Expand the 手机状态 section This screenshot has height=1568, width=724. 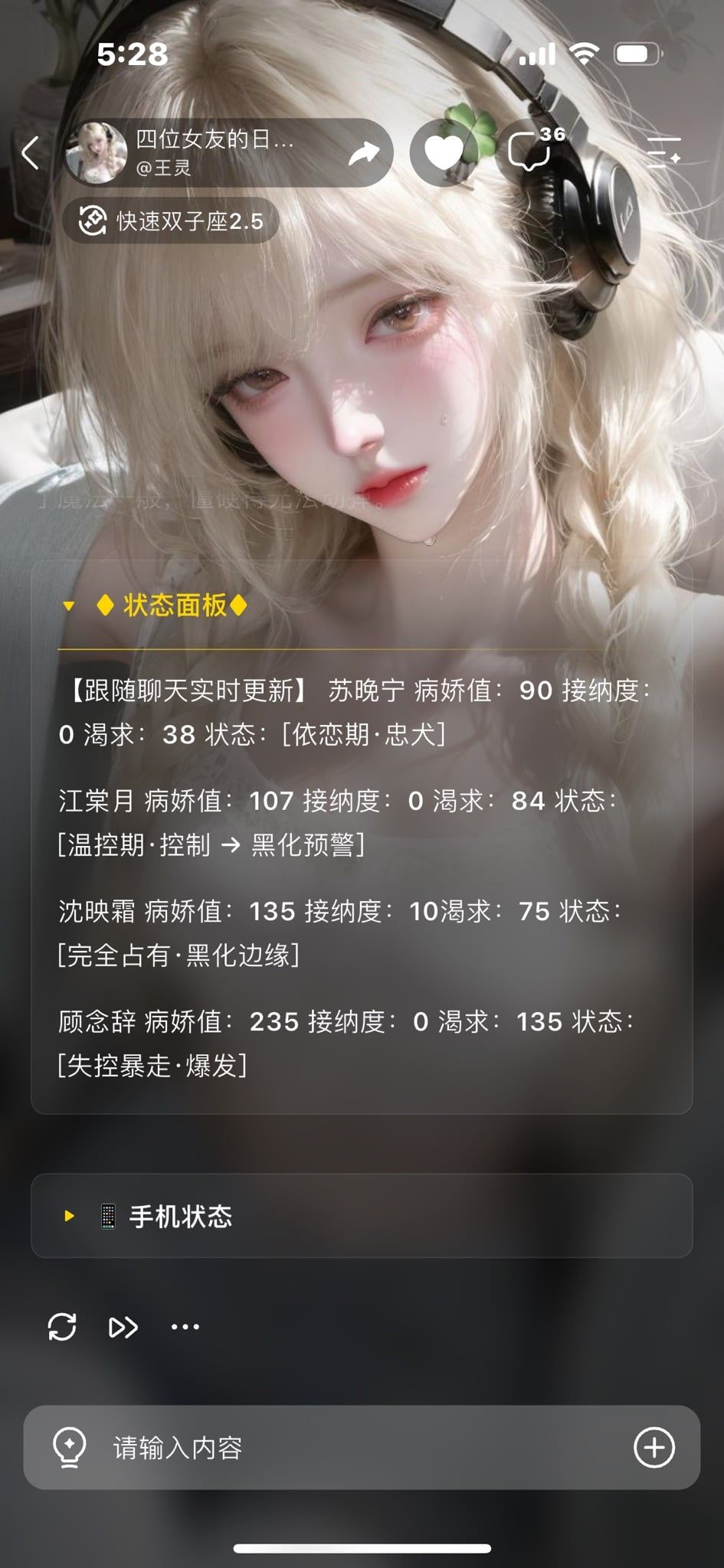[x=362, y=1215]
